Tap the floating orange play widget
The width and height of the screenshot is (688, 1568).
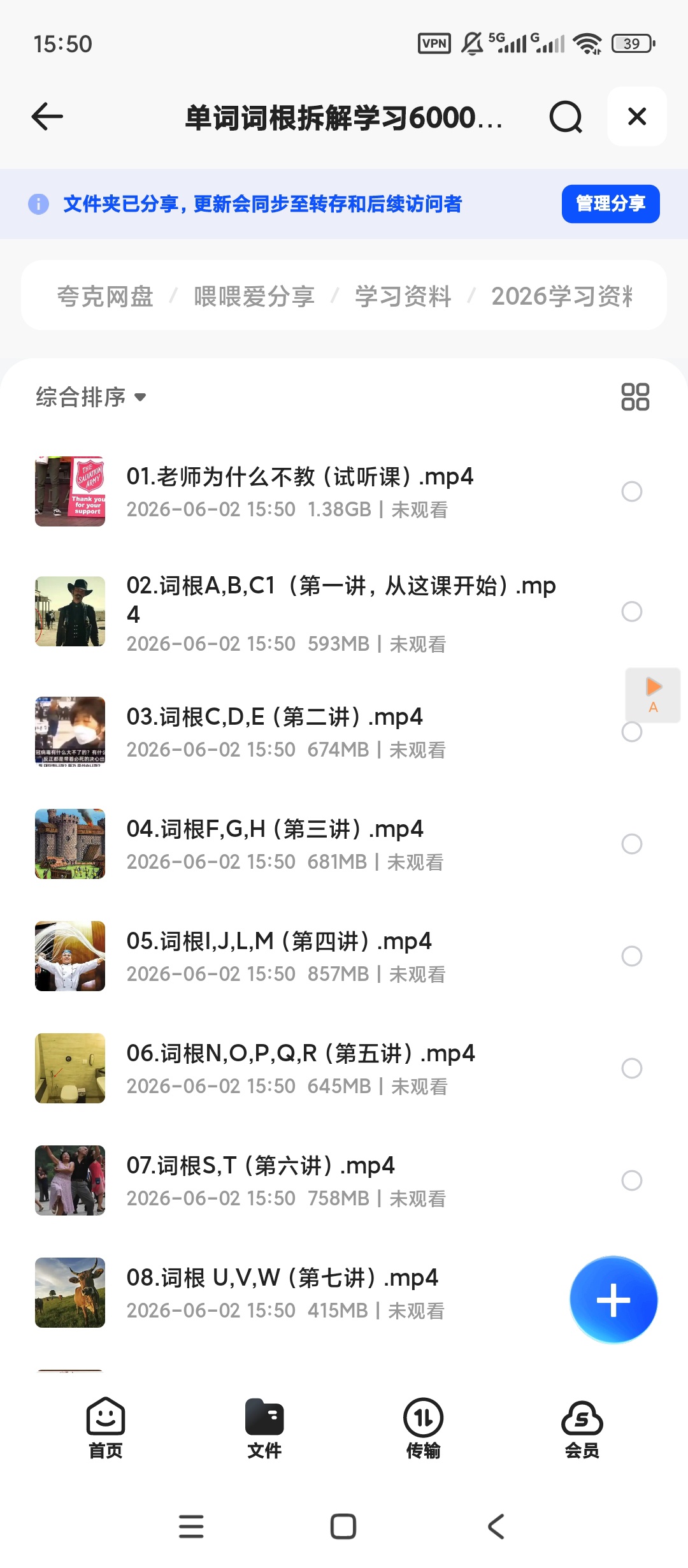653,695
